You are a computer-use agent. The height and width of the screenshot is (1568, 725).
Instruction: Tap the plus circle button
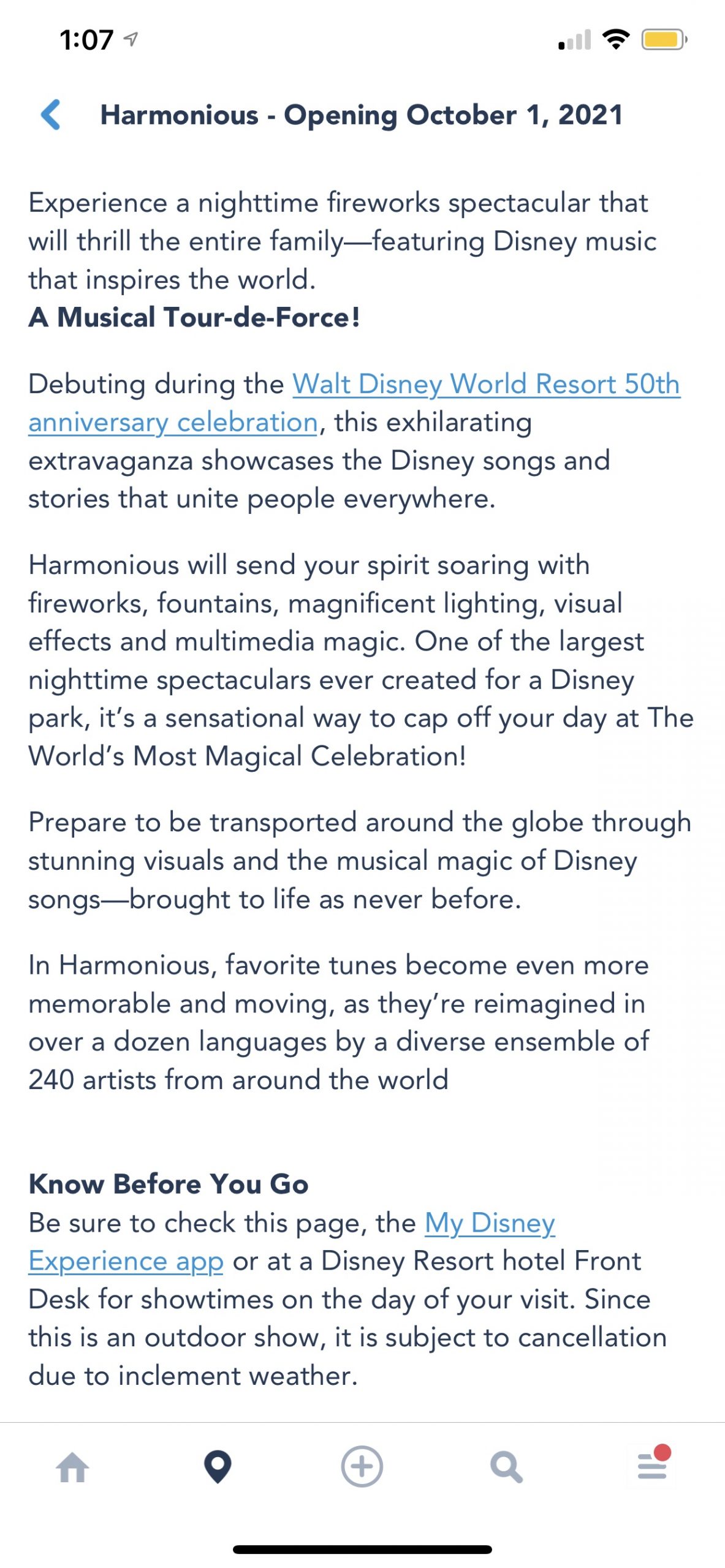click(x=362, y=1467)
